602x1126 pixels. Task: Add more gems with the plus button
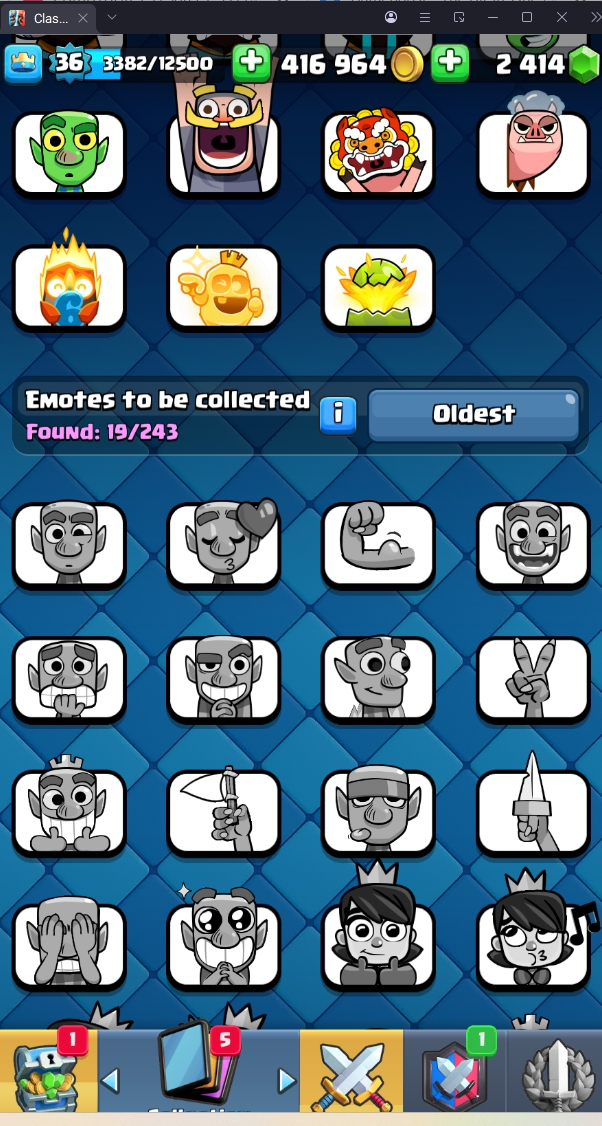450,63
